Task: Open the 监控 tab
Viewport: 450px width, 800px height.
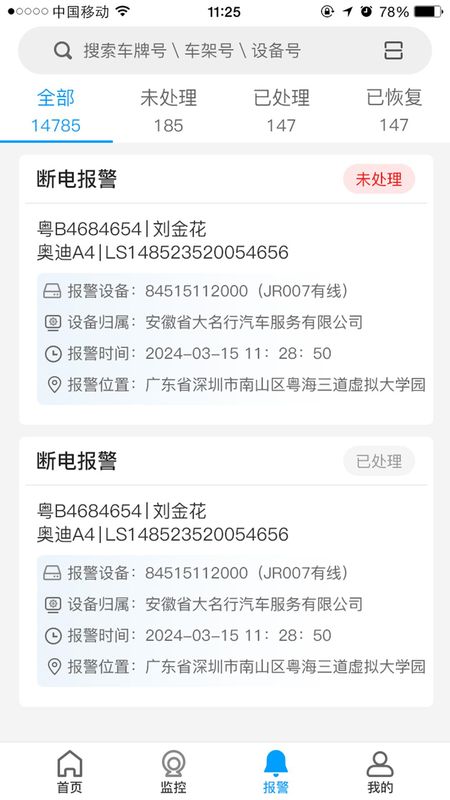Action: tap(173, 772)
